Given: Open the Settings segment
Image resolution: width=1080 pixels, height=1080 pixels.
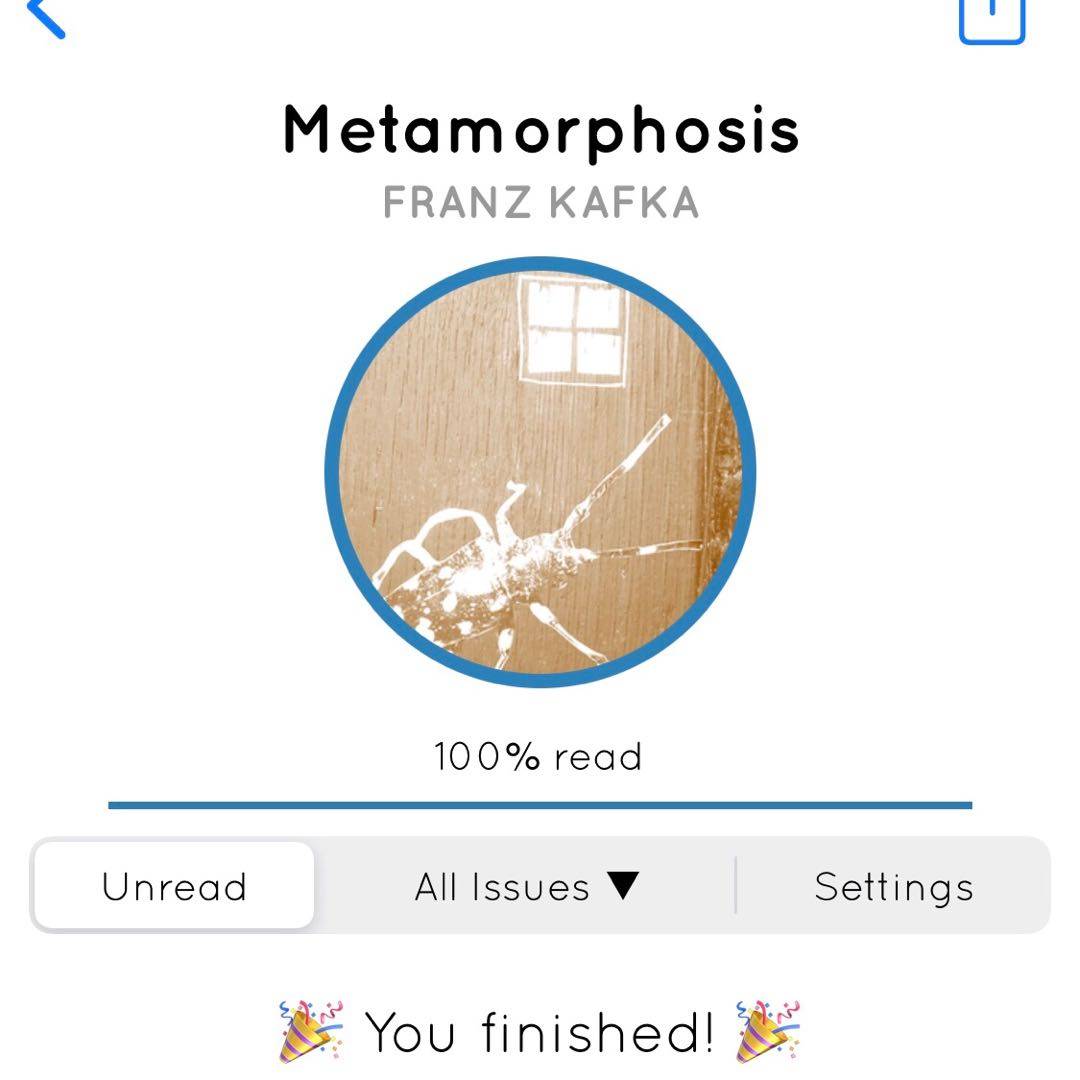Looking at the screenshot, I should click(x=893, y=887).
